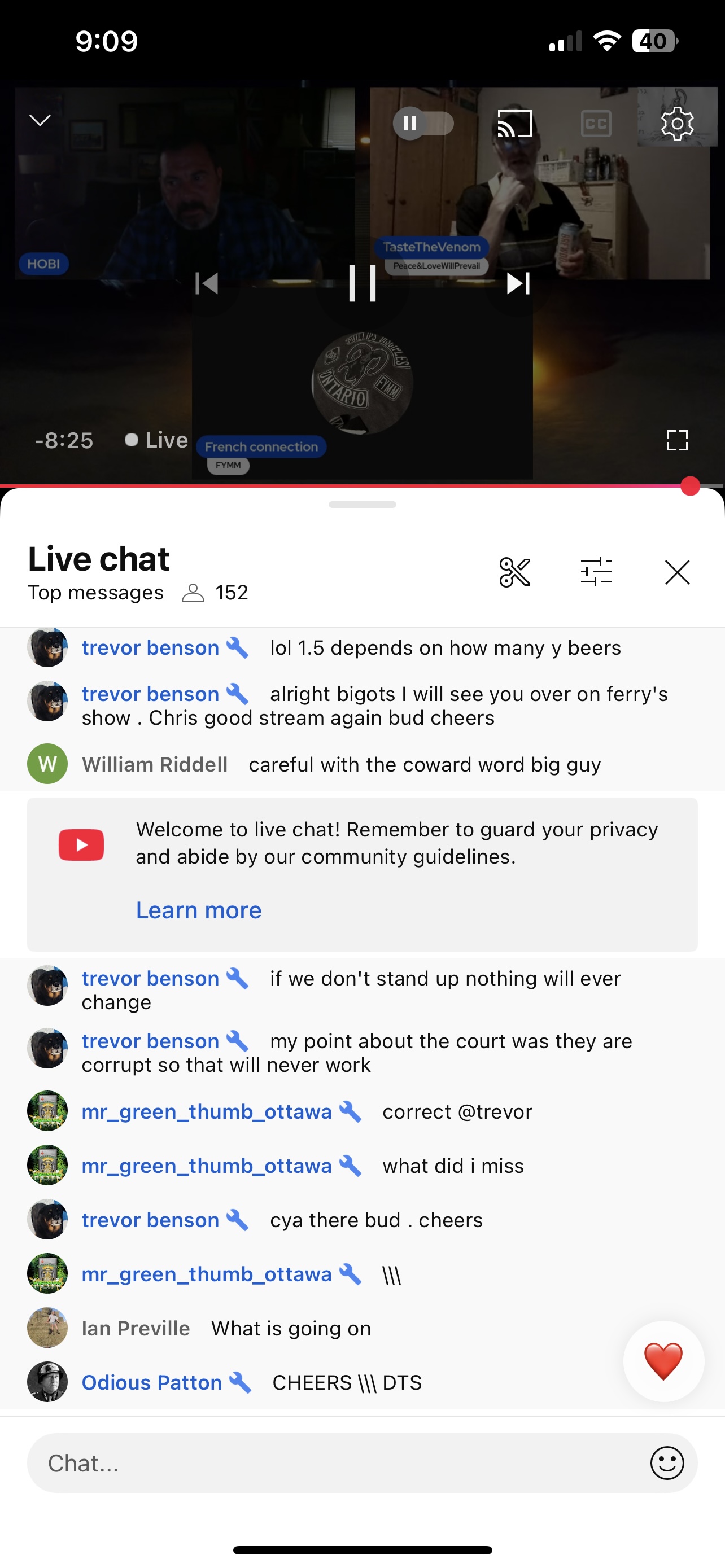Cast video to a device
The height and width of the screenshot is (1568, 725).
pos(514,124)
